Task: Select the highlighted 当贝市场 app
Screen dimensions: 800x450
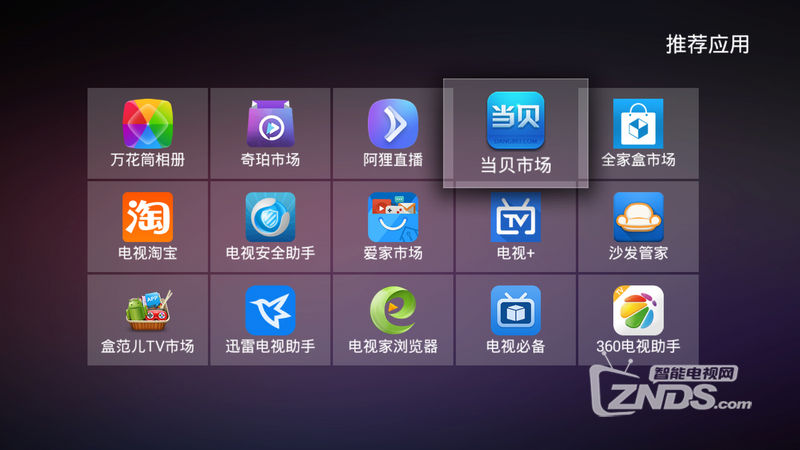Action: click(515, 132)
